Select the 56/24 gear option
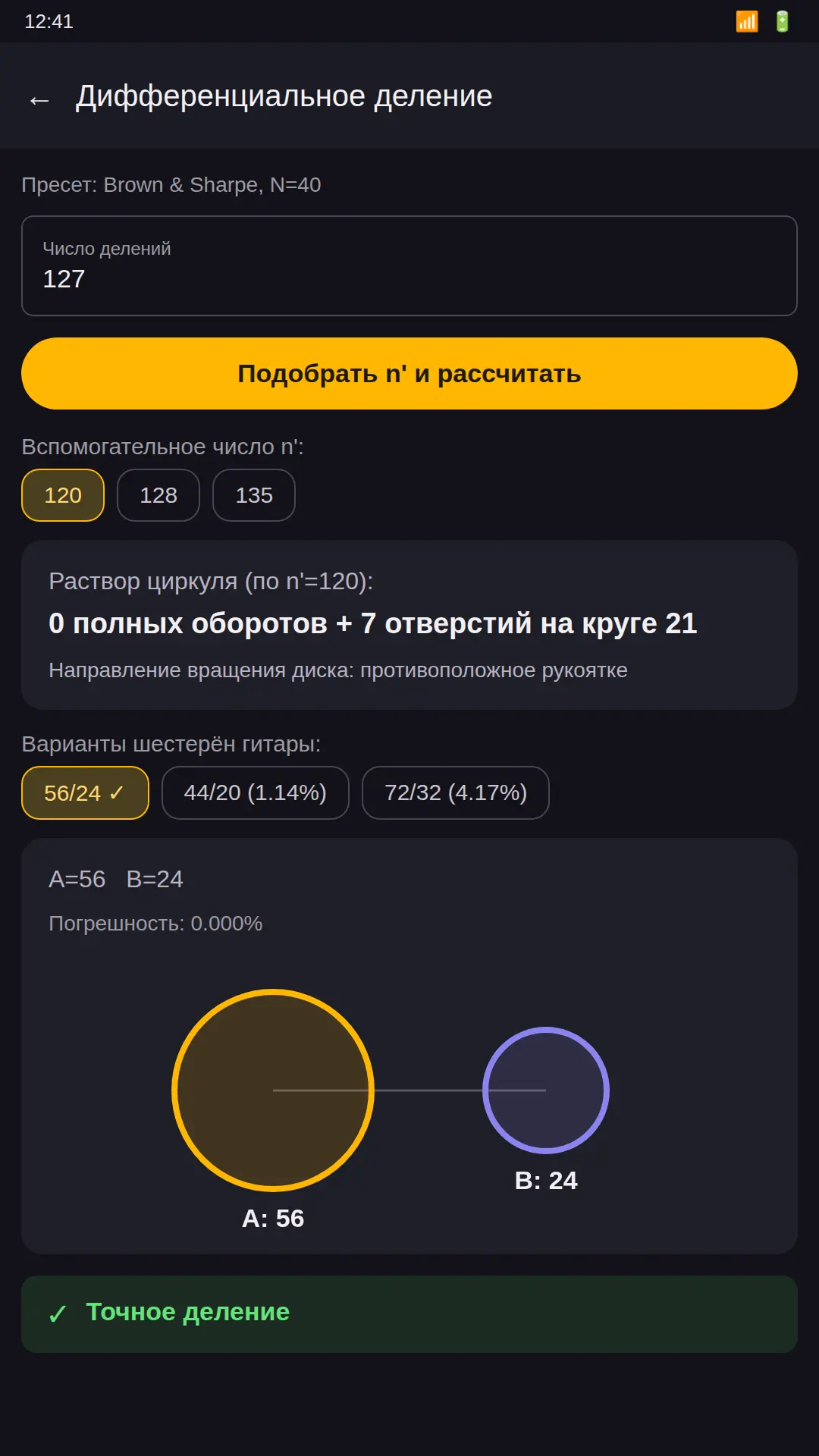This screenshot has height=1456, width=819. [85, 792]
